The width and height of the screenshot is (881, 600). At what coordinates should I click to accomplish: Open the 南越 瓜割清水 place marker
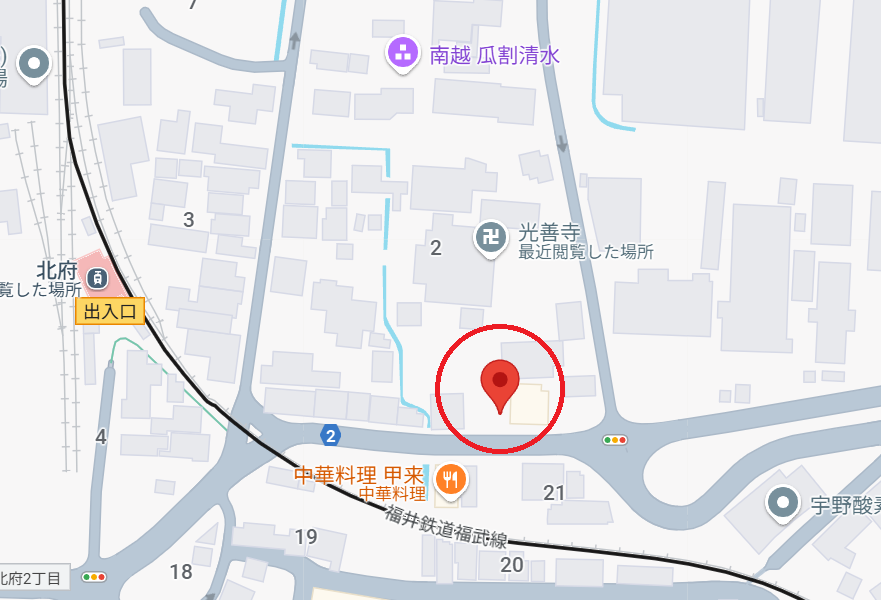click(x=403, y=52)
